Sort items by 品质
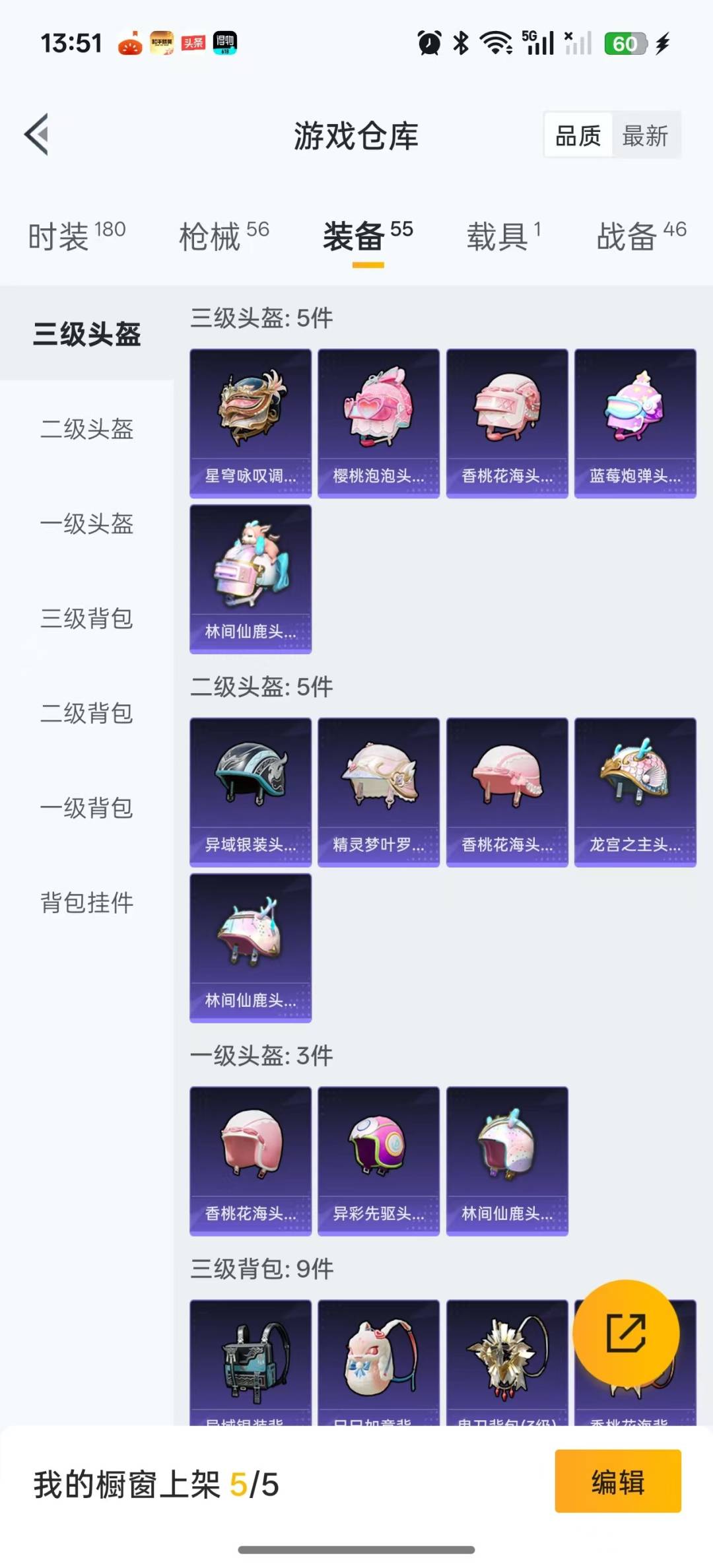Viewport: 713px width, 1568px height. [x=578, y=136]
